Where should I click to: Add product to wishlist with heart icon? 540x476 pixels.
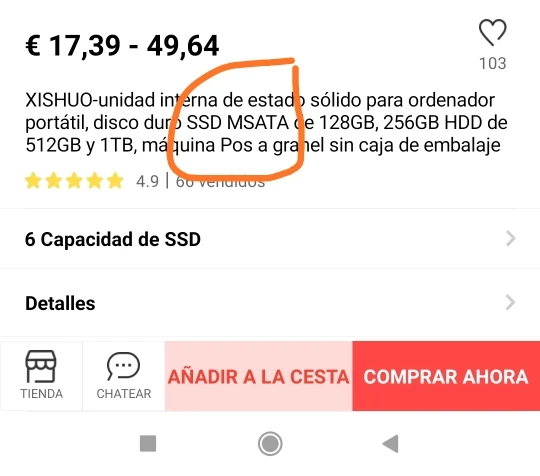click(x=492, y=33)
